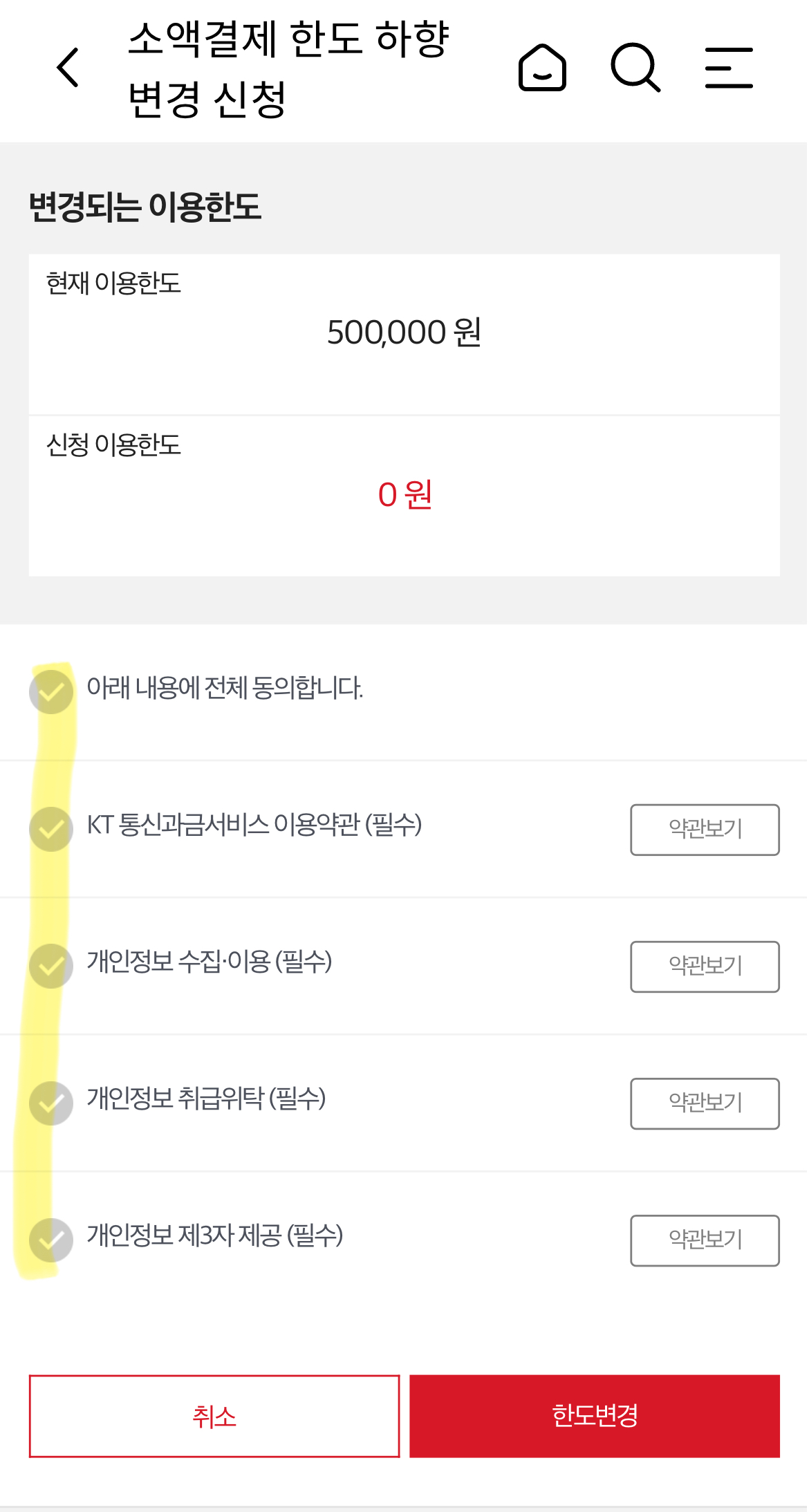Check the 개인정보 수집·이용 agreement
The image size is (809, 1512).
51,966
